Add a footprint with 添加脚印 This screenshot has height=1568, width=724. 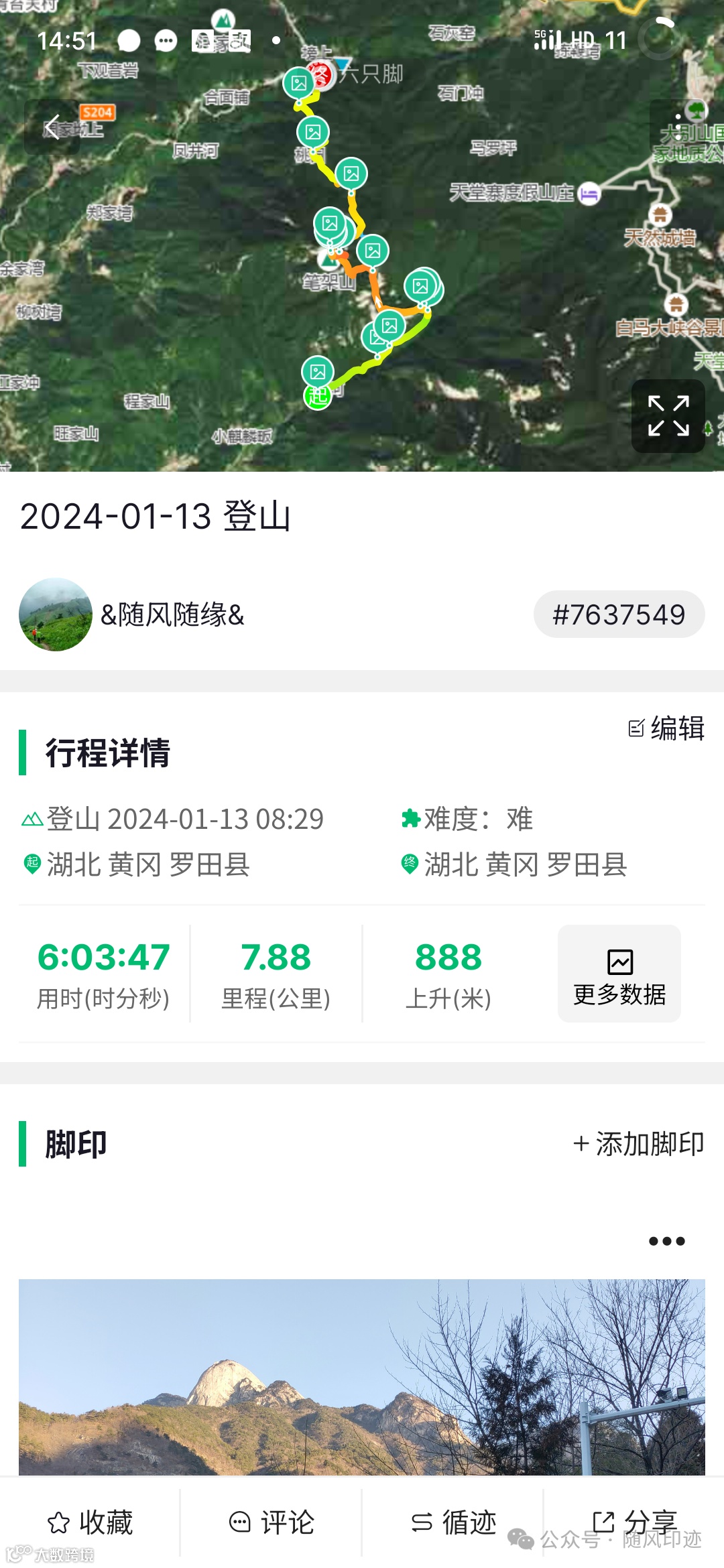tap(638, 1144)
